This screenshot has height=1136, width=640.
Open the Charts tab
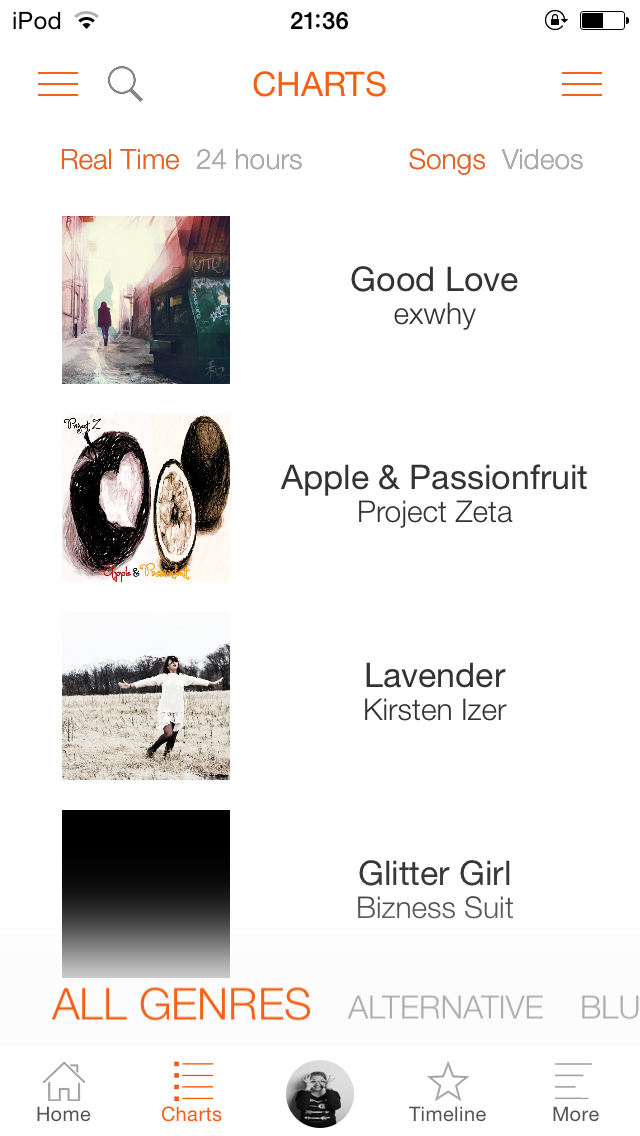click(191, 1093)
